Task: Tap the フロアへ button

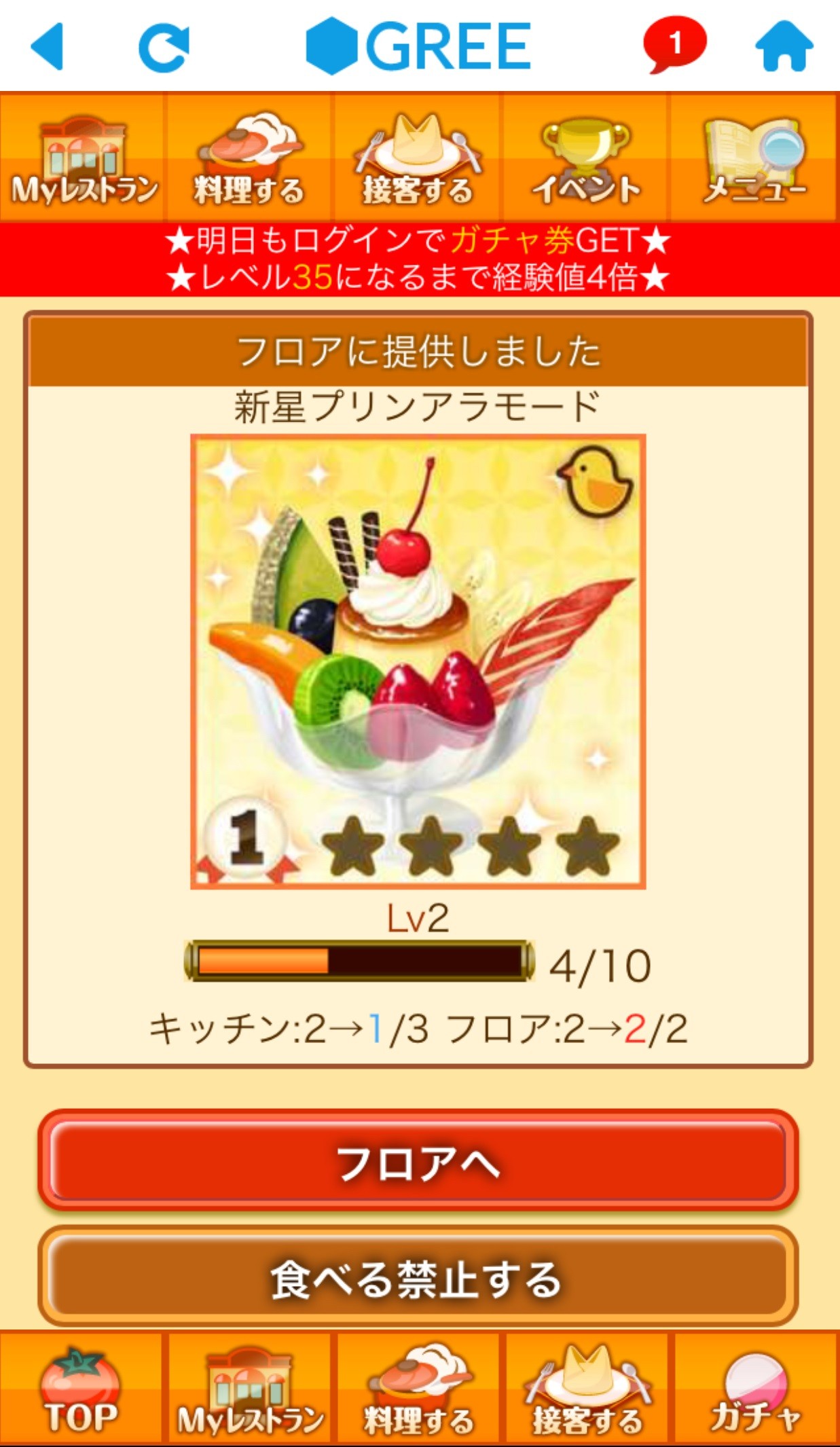Action: 418,1161
